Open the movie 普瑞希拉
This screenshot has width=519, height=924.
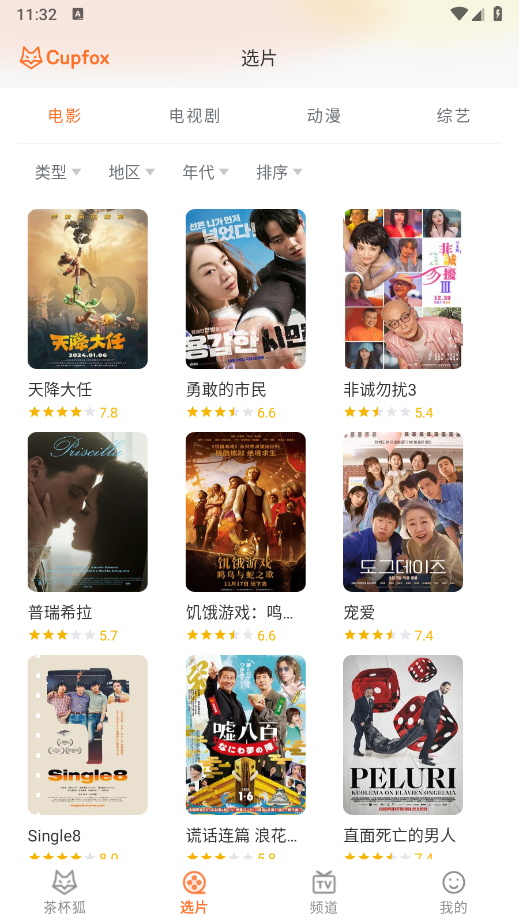[x=88, y=512]
